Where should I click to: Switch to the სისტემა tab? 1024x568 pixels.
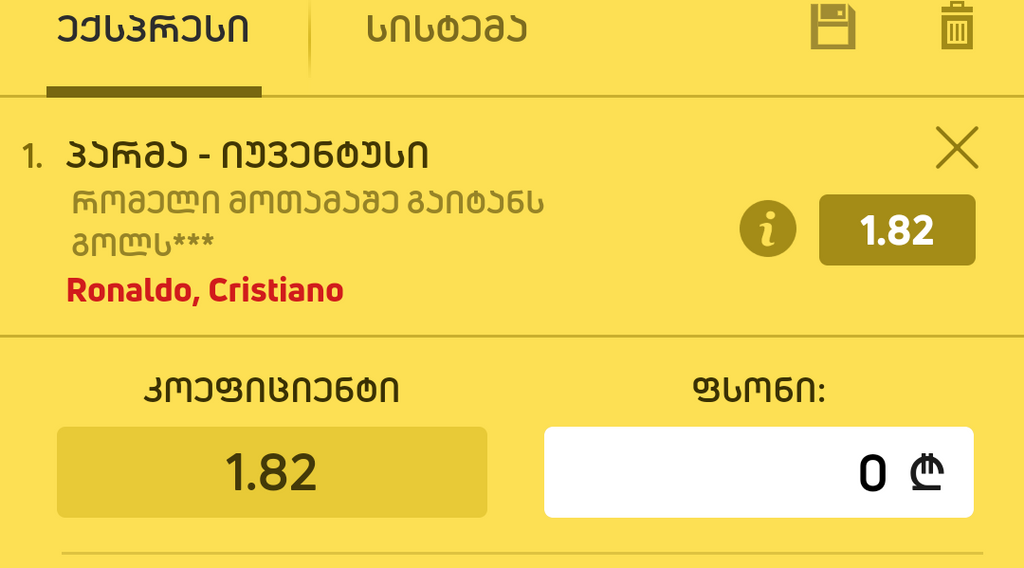point(446,31)
